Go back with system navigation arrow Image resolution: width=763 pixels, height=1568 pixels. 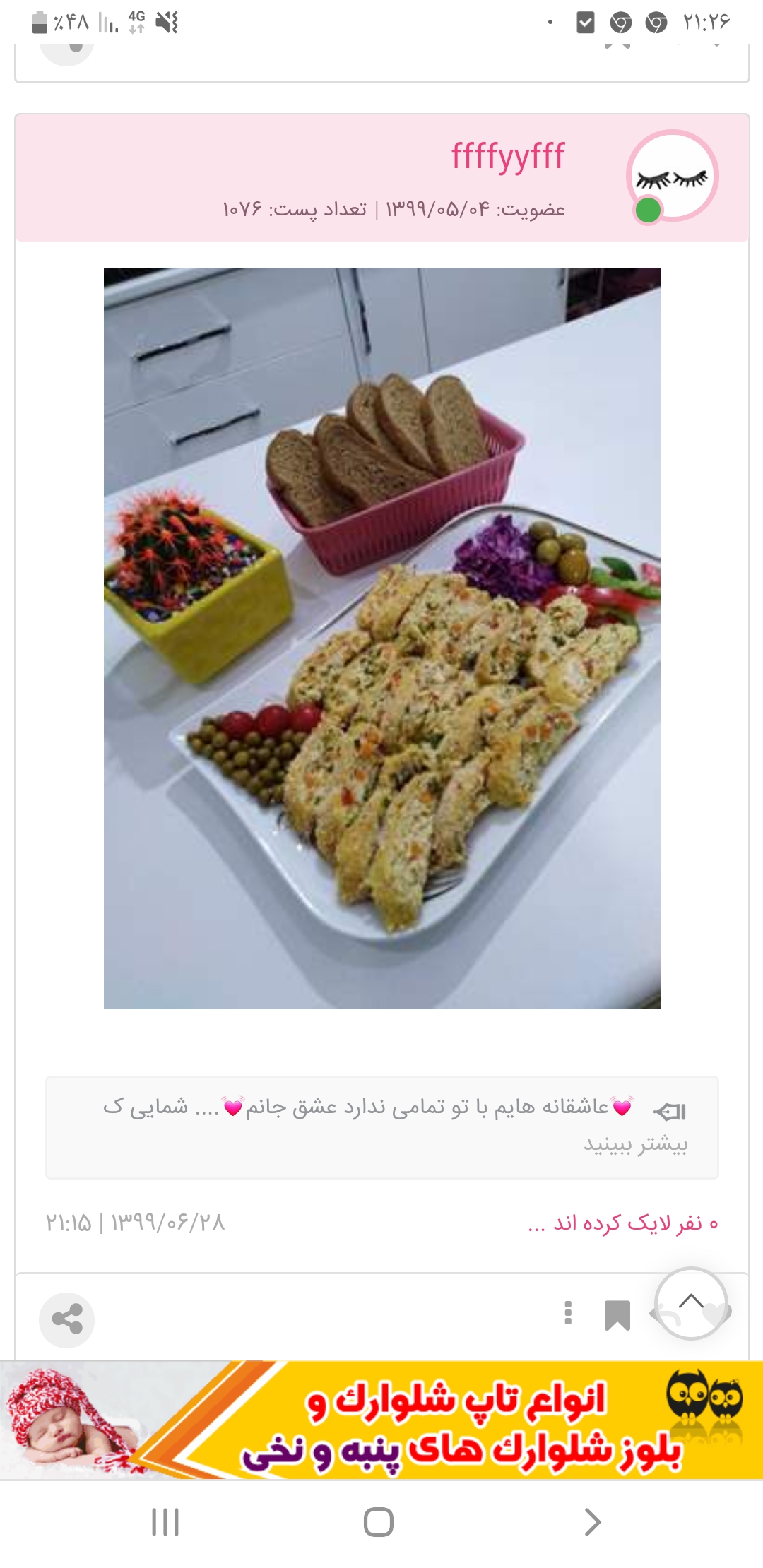(592, 1522)
